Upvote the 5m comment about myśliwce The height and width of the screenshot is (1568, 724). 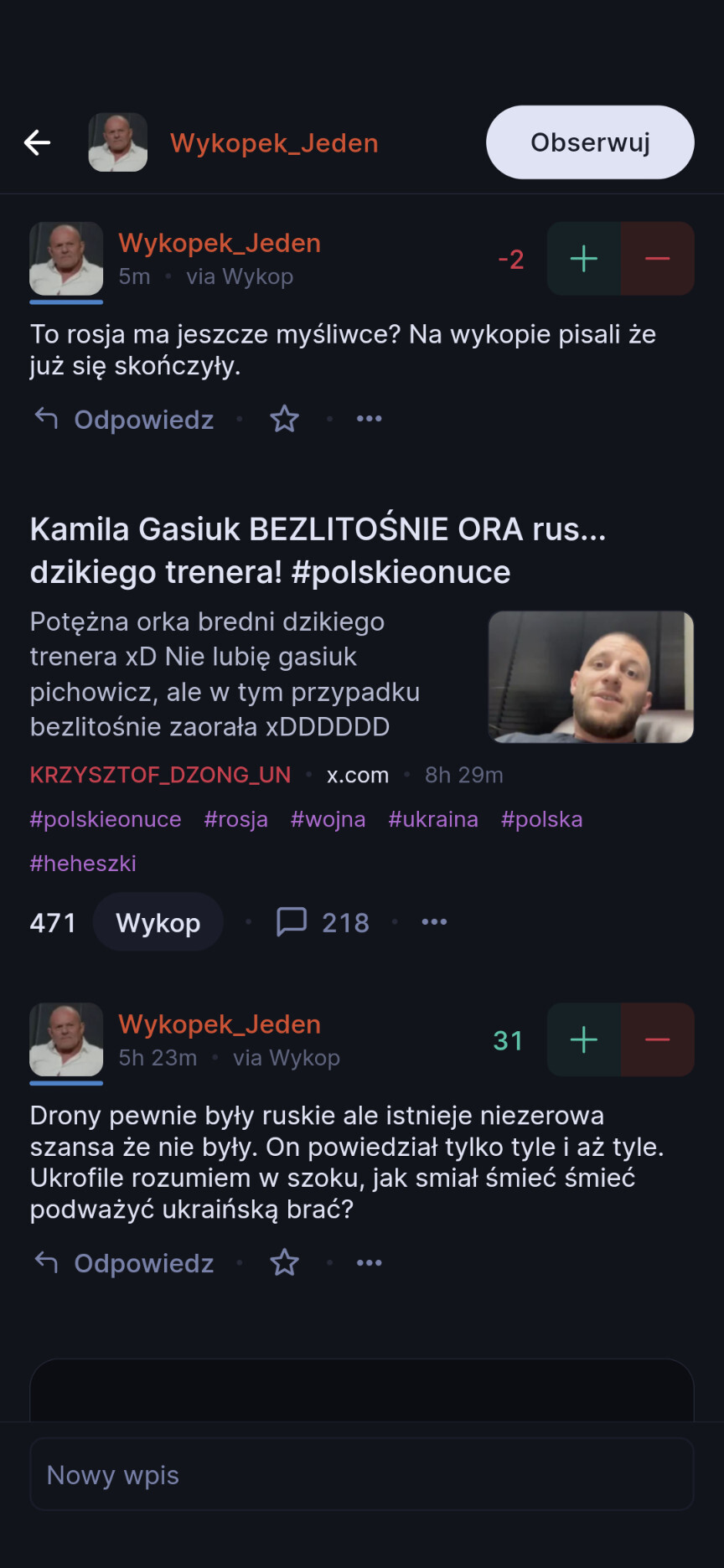583,259
